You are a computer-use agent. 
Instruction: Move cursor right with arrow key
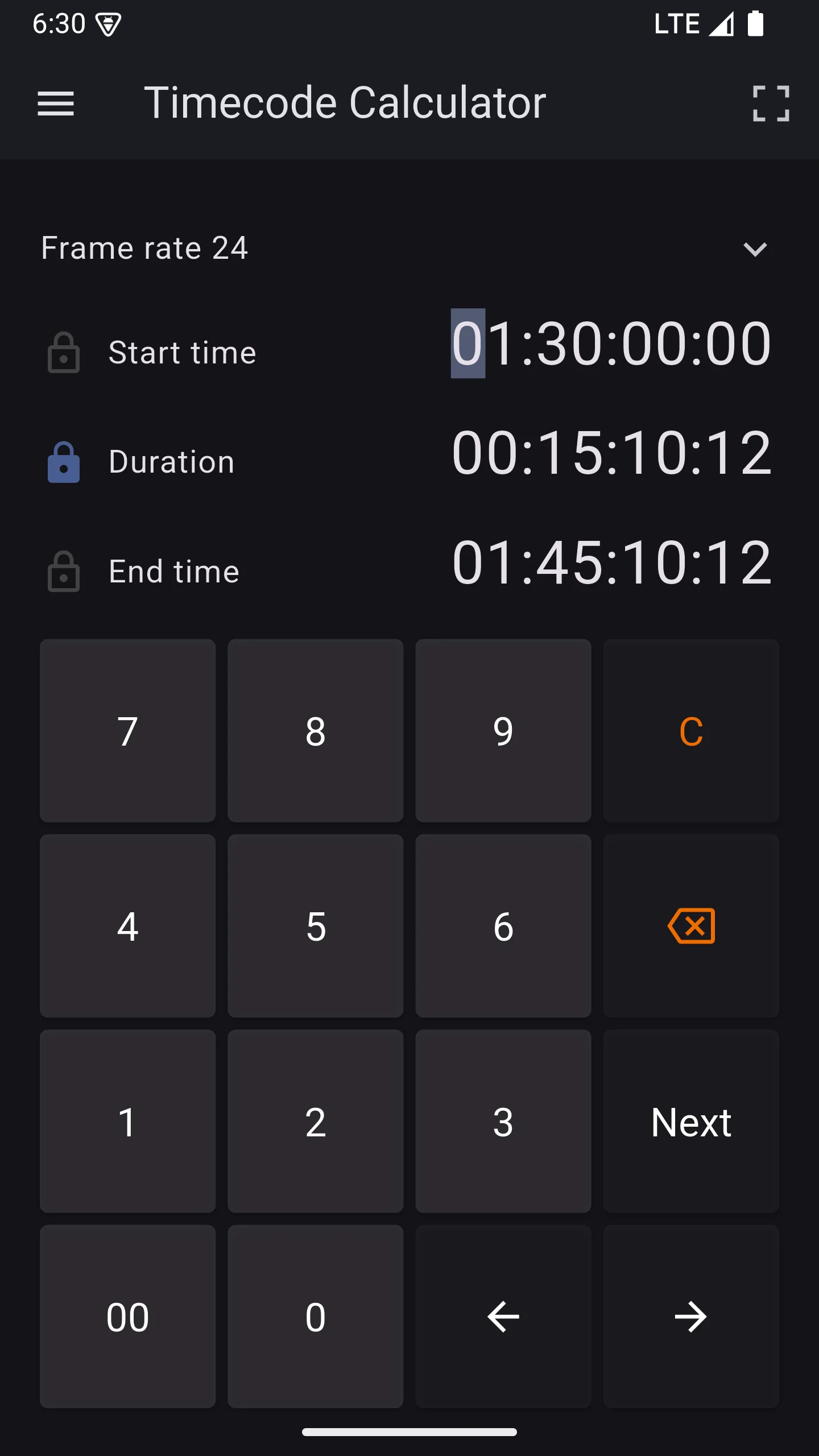click(690, 1317)
